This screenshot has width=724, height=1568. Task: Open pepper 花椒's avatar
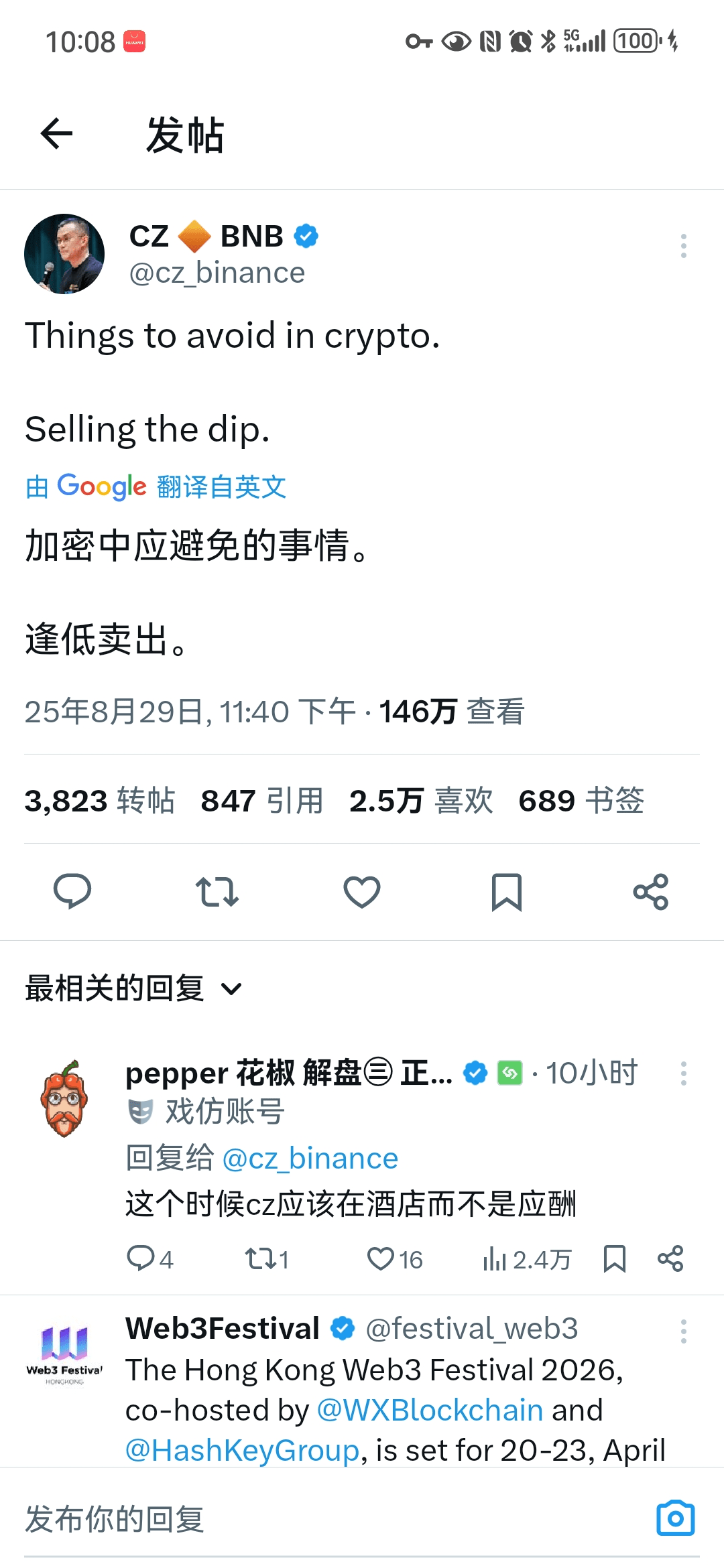(64, 1098)
